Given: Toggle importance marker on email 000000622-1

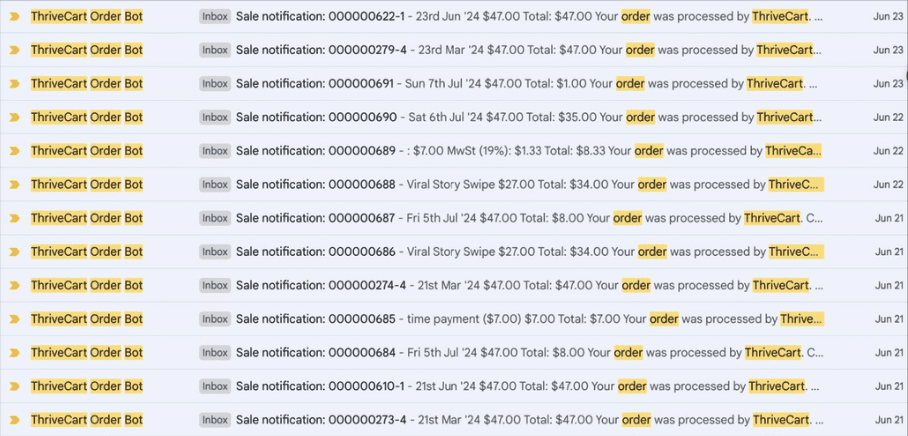Looking at the screenshot, I should pyautogui.click(x=14, y=16).
